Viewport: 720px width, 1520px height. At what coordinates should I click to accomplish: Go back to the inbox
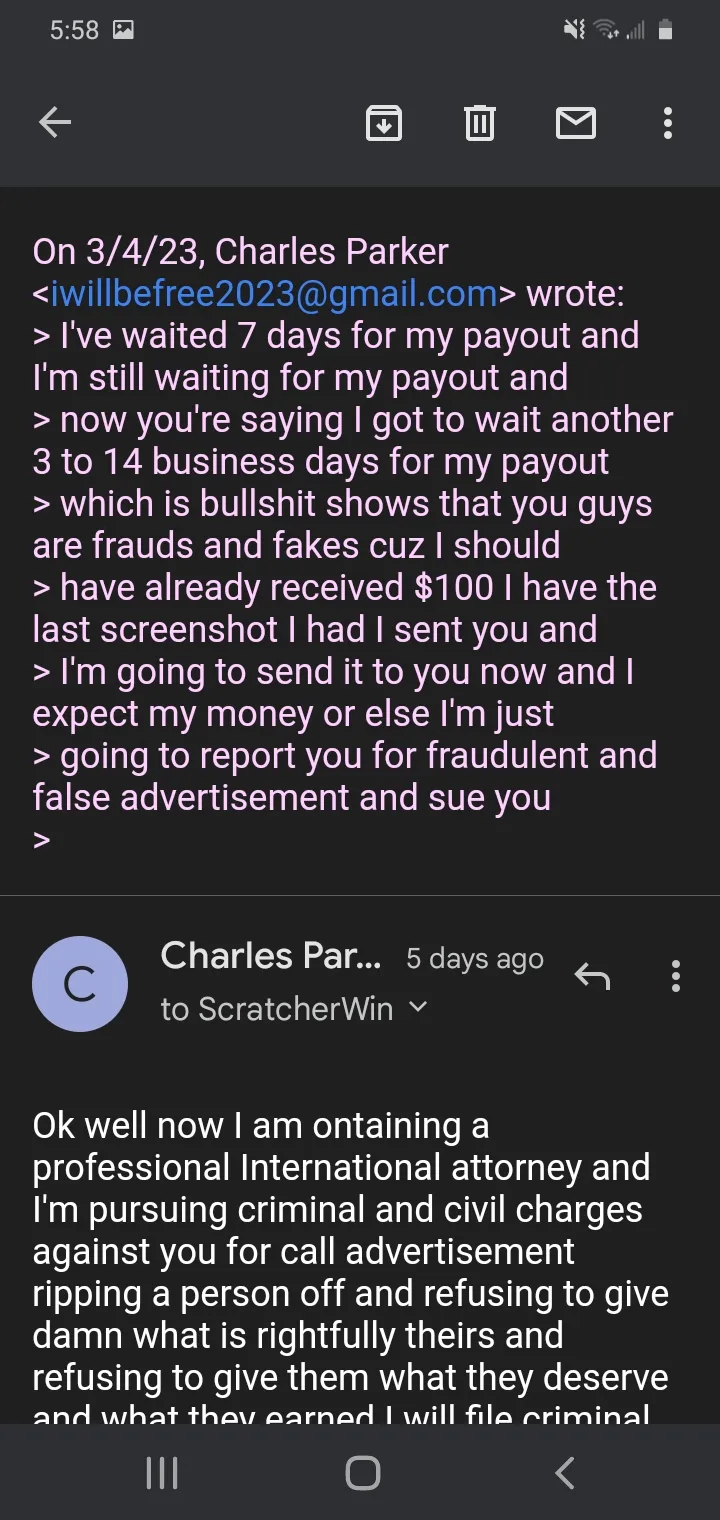pyautogui.click(x=55, y=123)
